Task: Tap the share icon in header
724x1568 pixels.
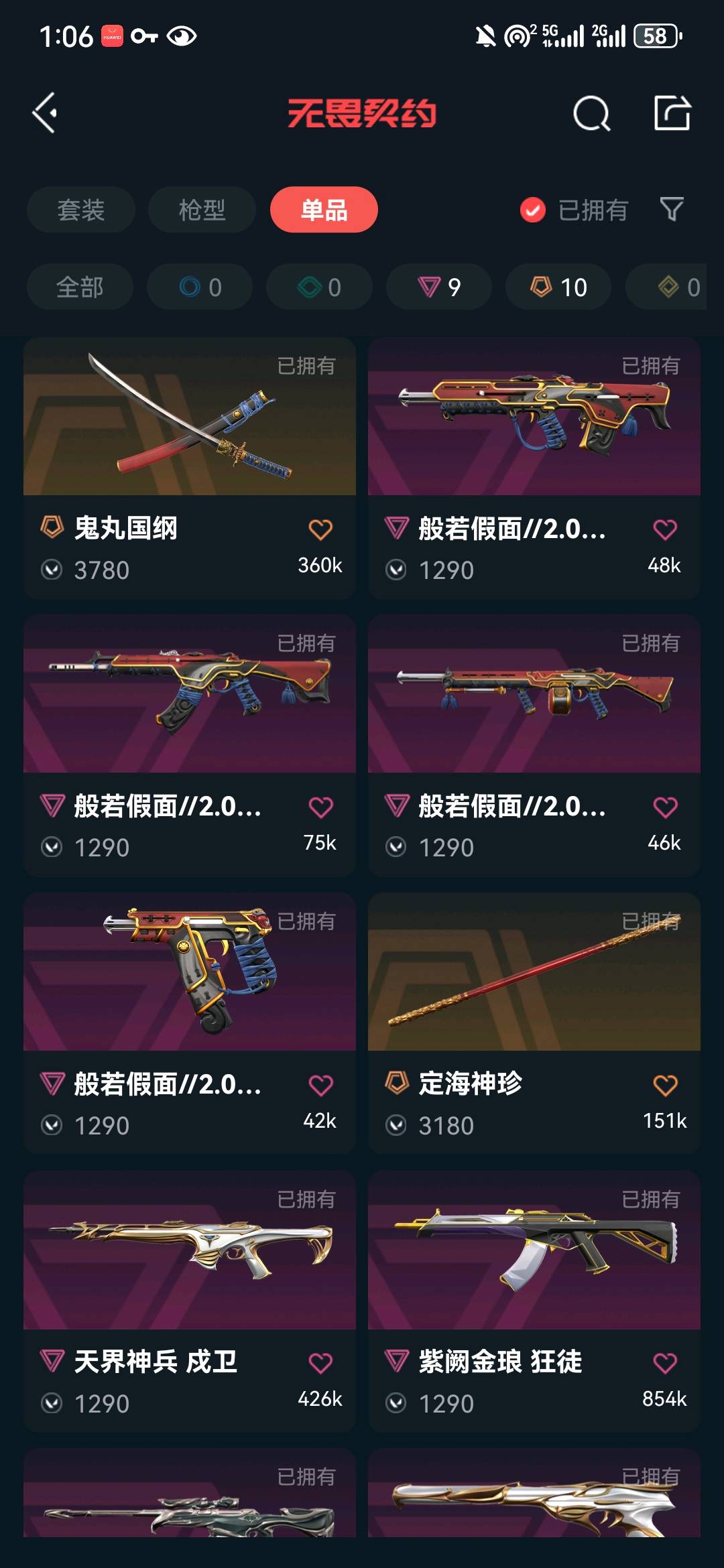Action: [x=672, y=113]
